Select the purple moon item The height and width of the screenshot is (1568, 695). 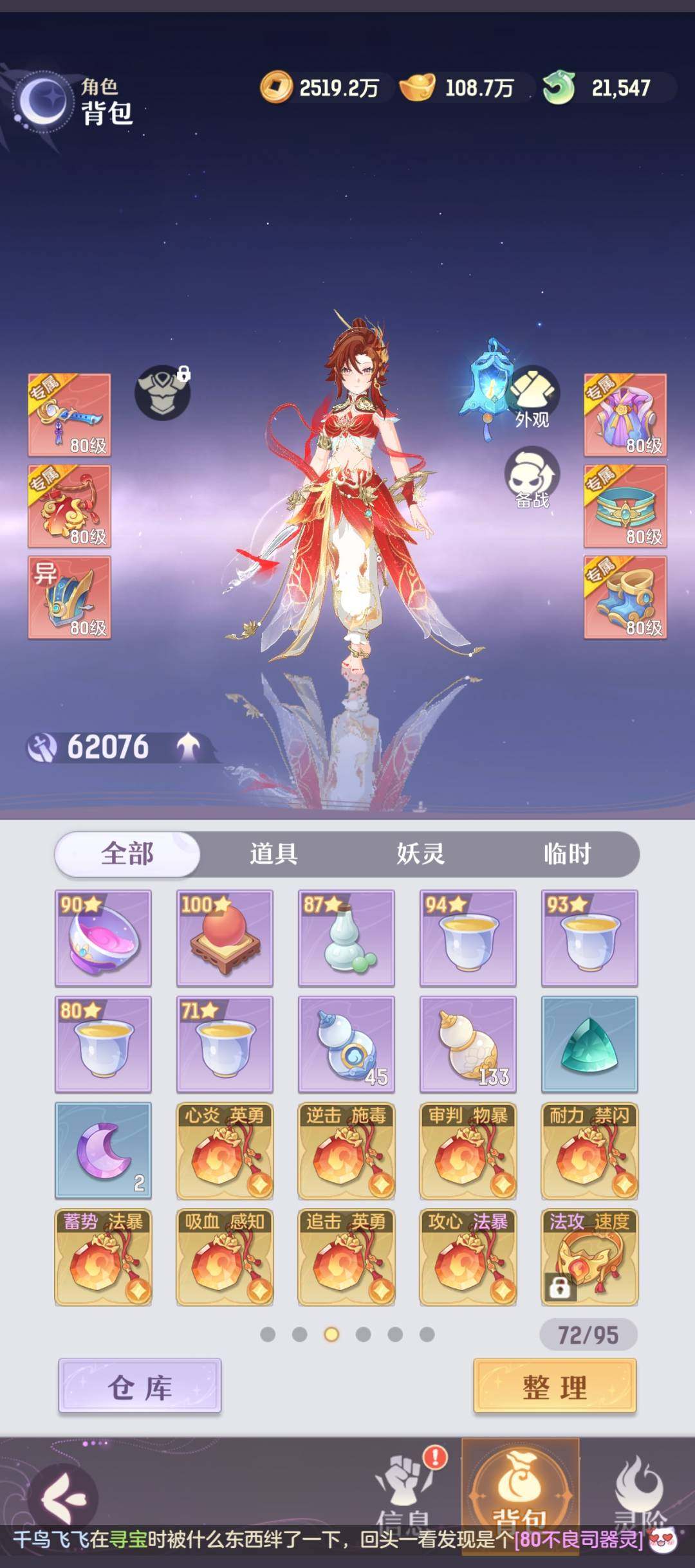coord(103,1151)
